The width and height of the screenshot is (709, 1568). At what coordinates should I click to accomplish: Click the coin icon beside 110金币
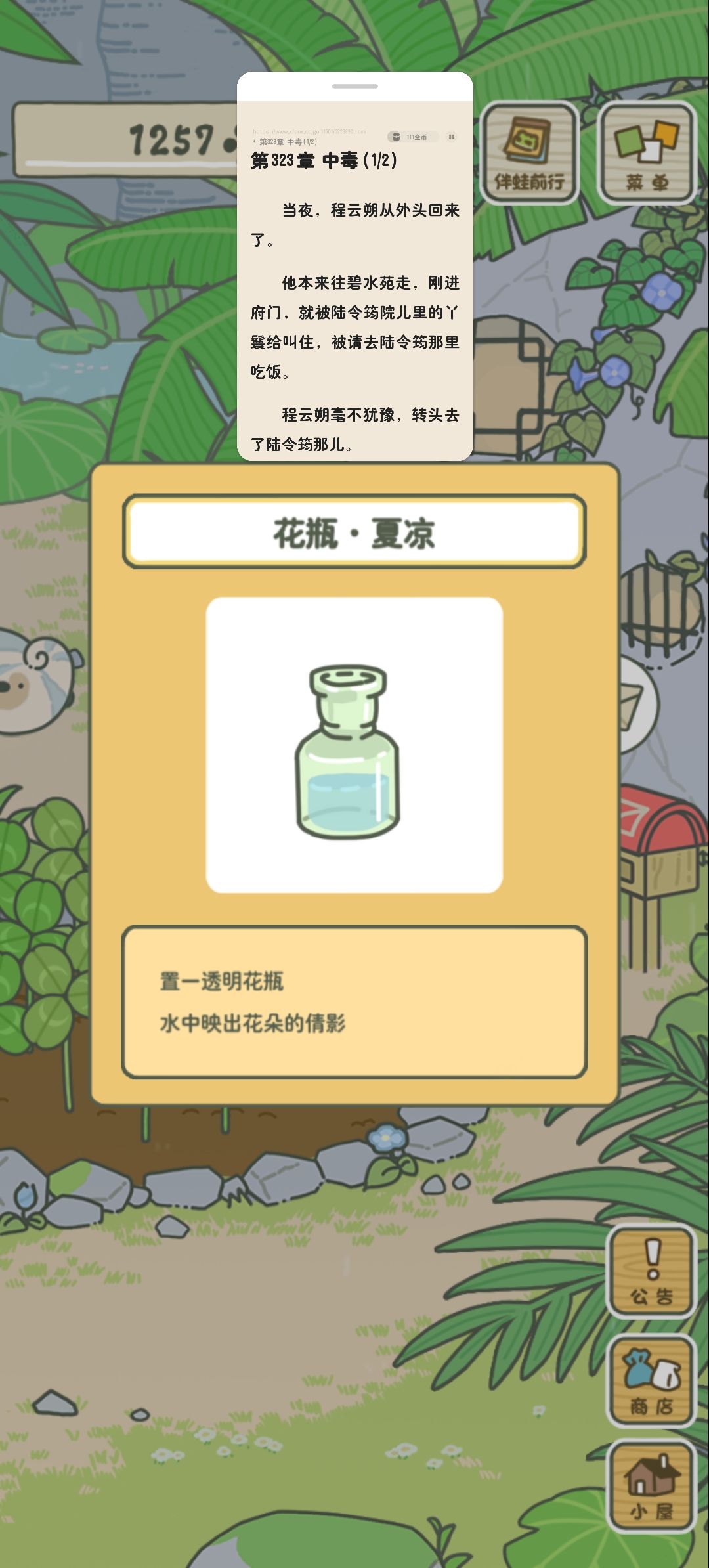(396, 137)
